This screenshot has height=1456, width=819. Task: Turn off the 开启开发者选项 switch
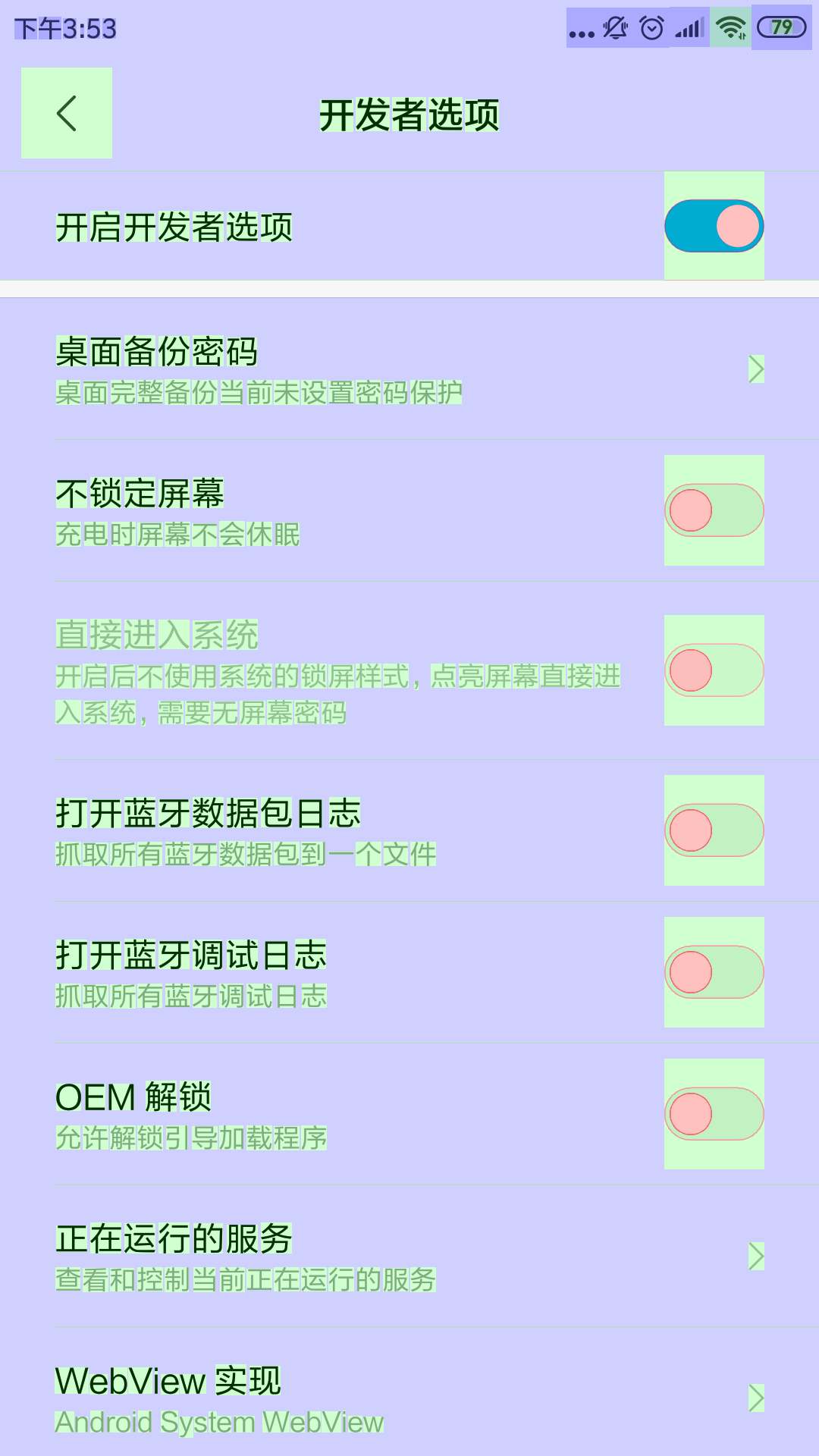tap(714, 226)
